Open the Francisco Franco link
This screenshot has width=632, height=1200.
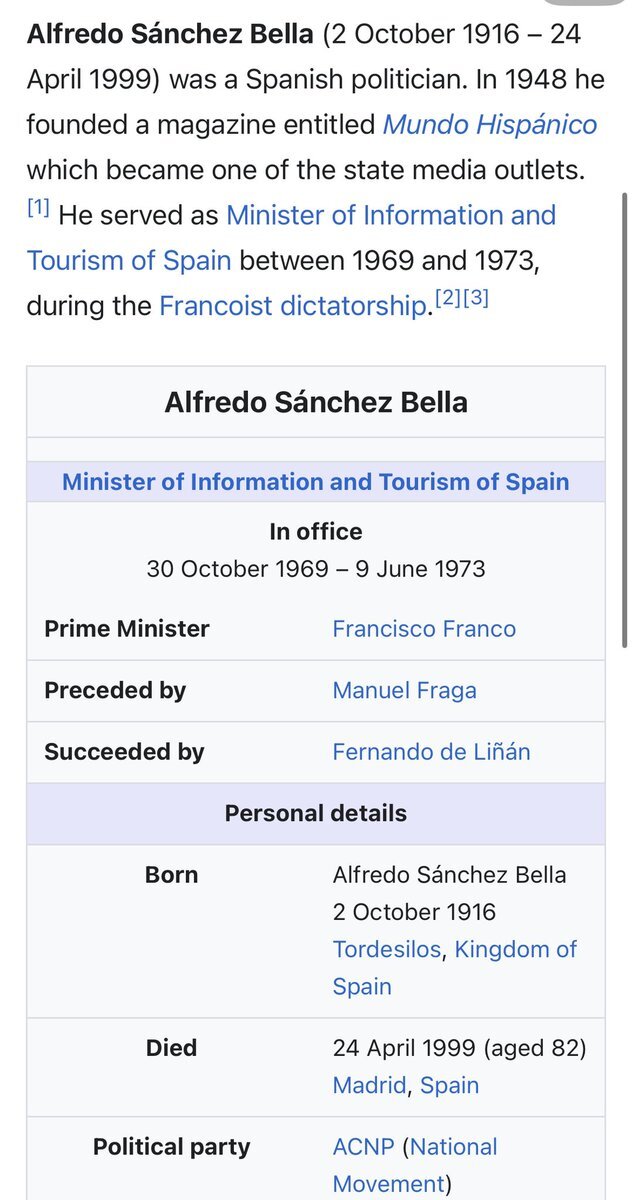pos(424,629)
